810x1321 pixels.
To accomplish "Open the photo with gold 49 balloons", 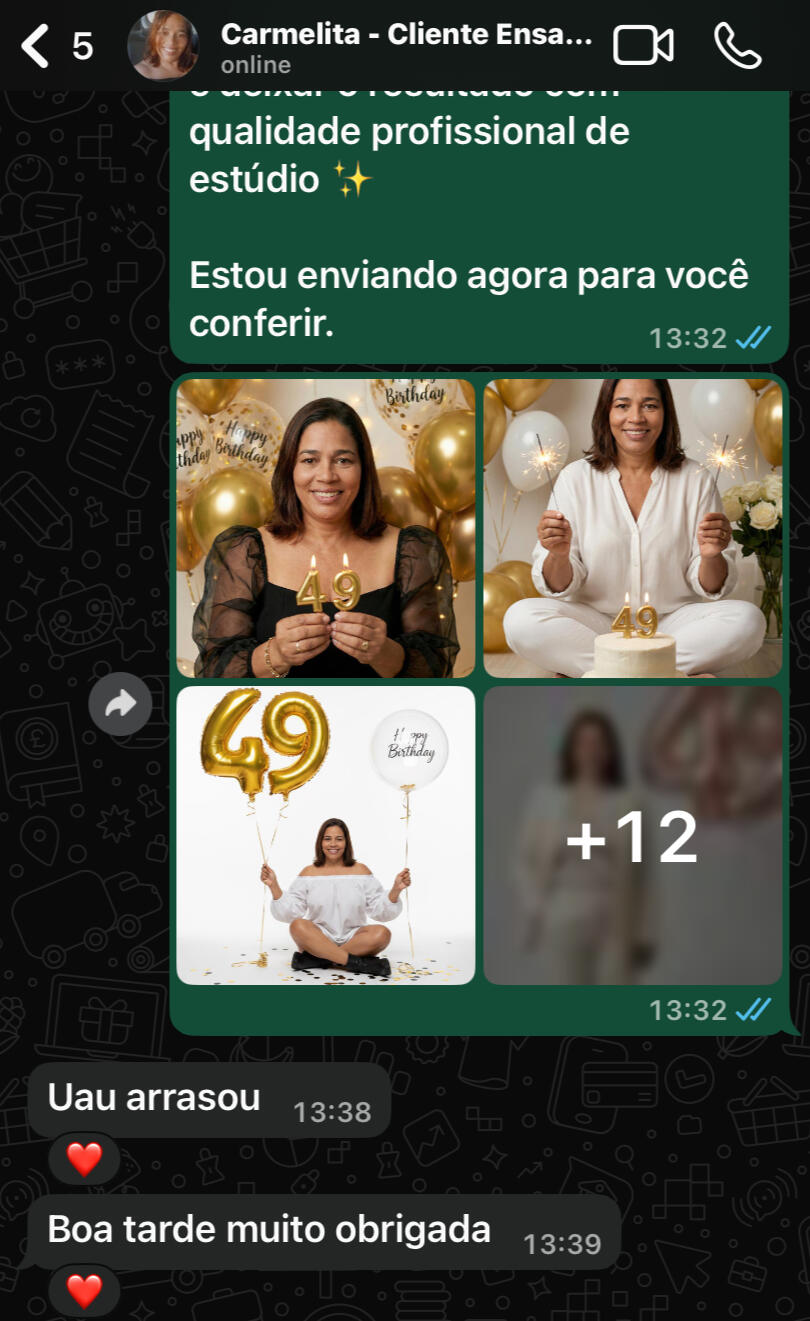I will [325, 835].
